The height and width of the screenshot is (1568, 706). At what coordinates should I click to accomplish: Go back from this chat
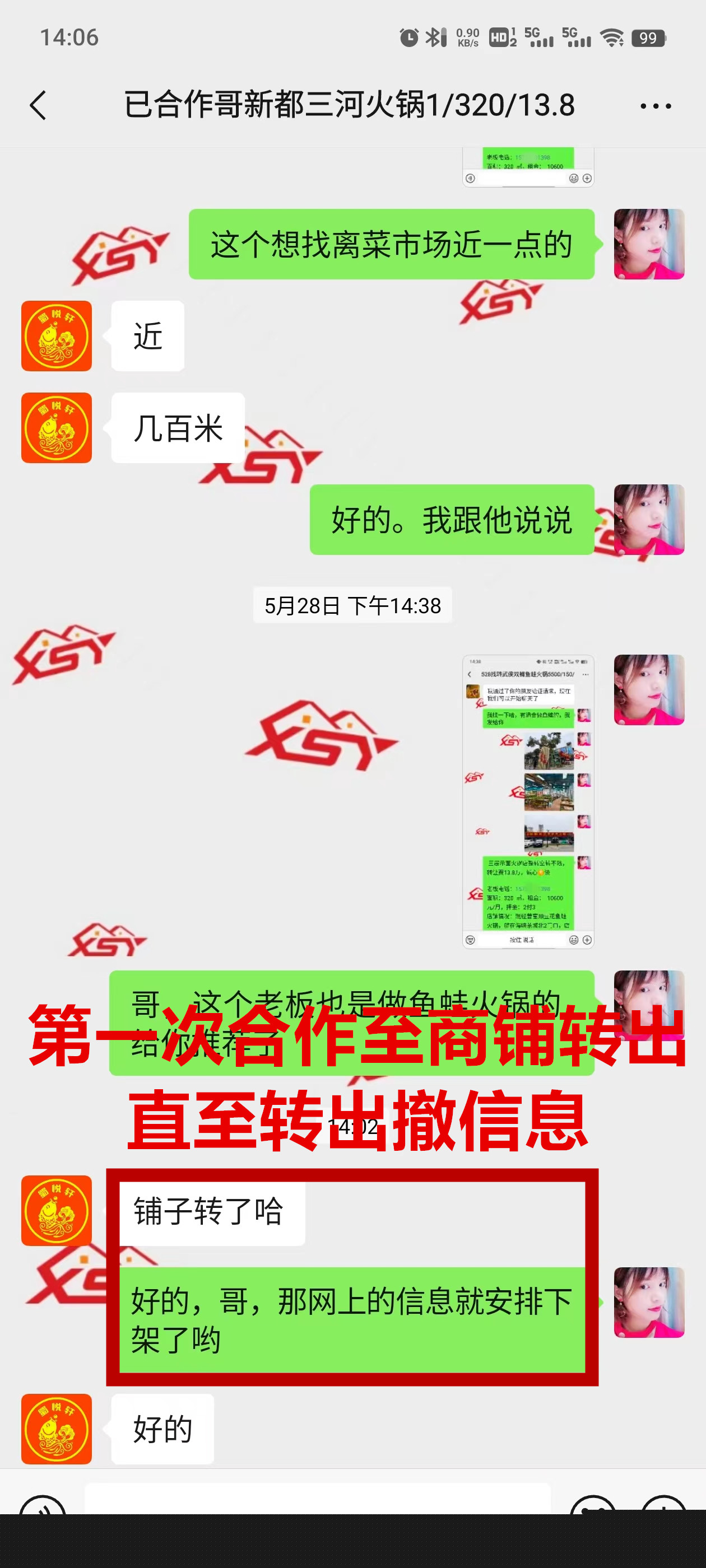(x=38, y=105)
